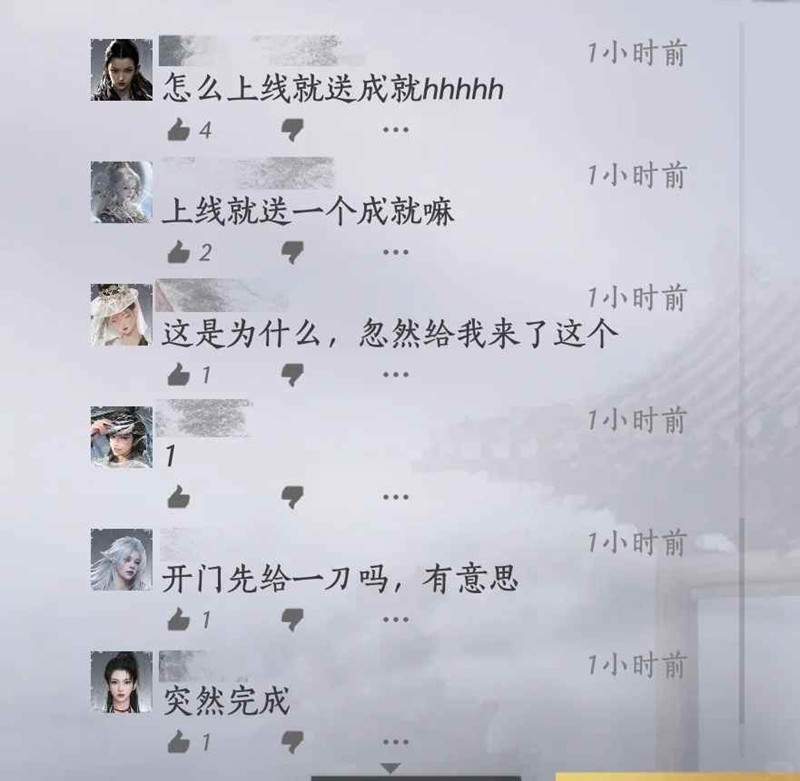800x781 pixels.
Task: Dislike the comment "上线就送一个成就嘛"
Action: point(292,252)
